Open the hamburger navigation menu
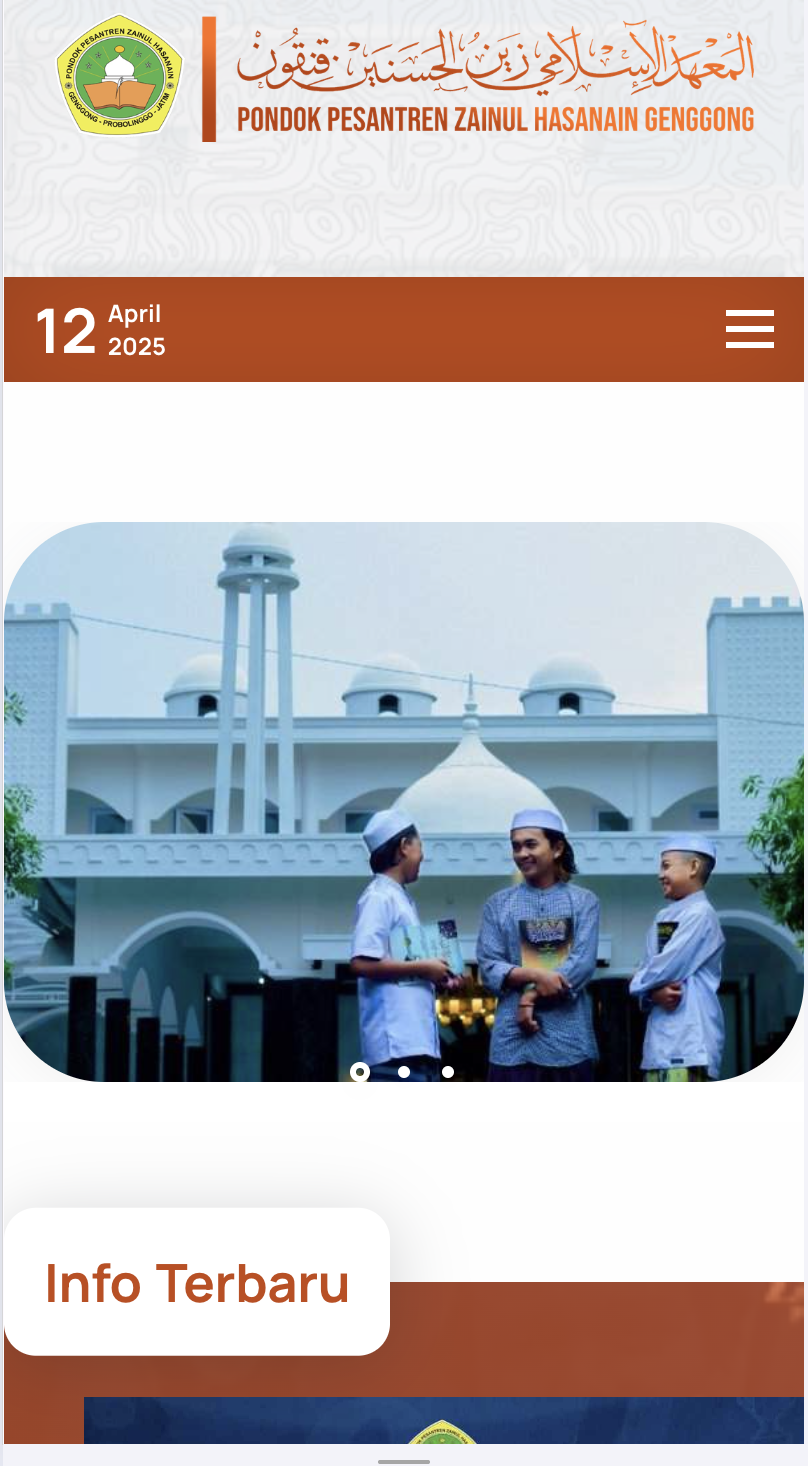The image size is (808, 1466). point(750,329)
